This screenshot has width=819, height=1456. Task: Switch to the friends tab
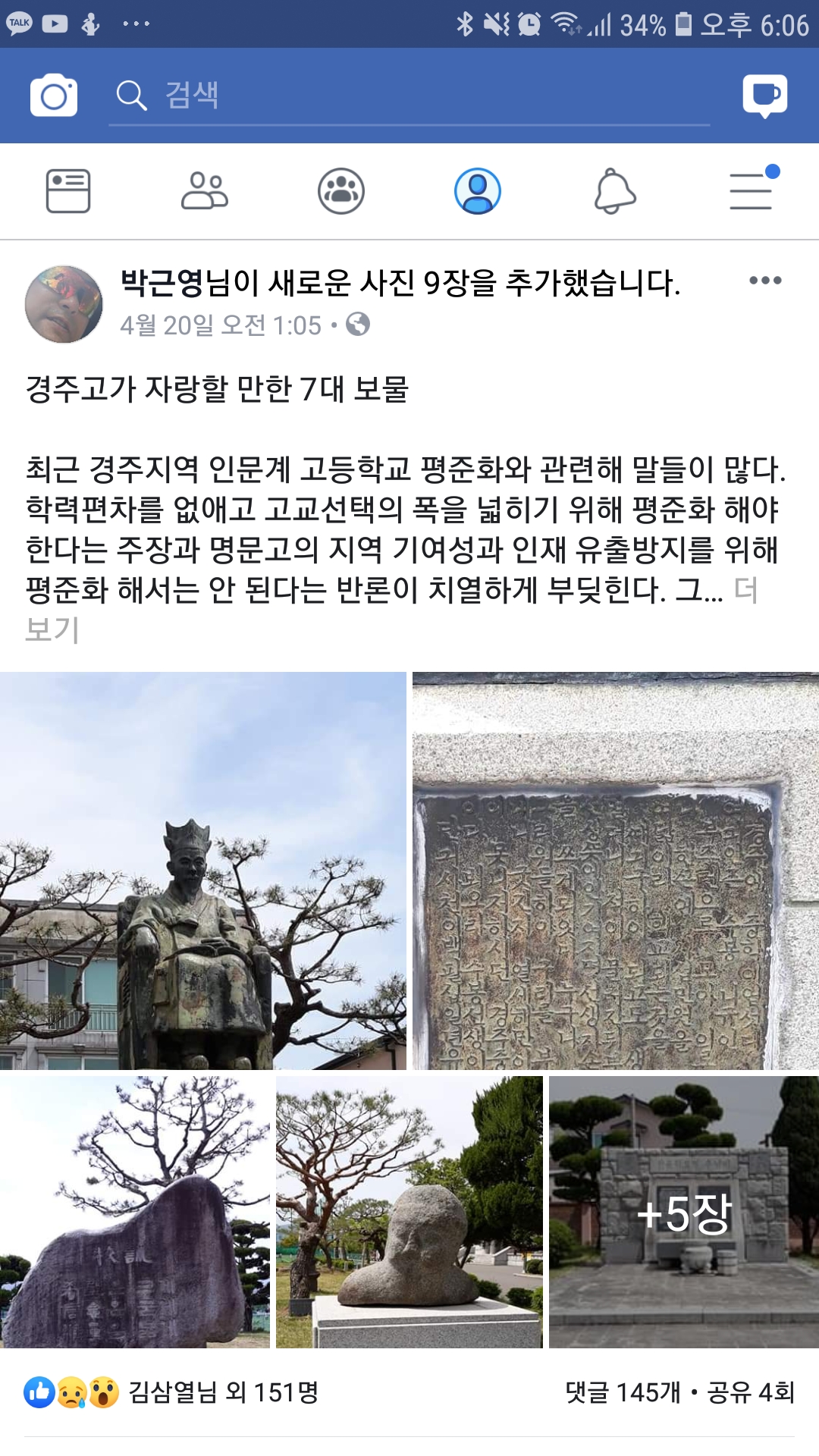(205, 191)
